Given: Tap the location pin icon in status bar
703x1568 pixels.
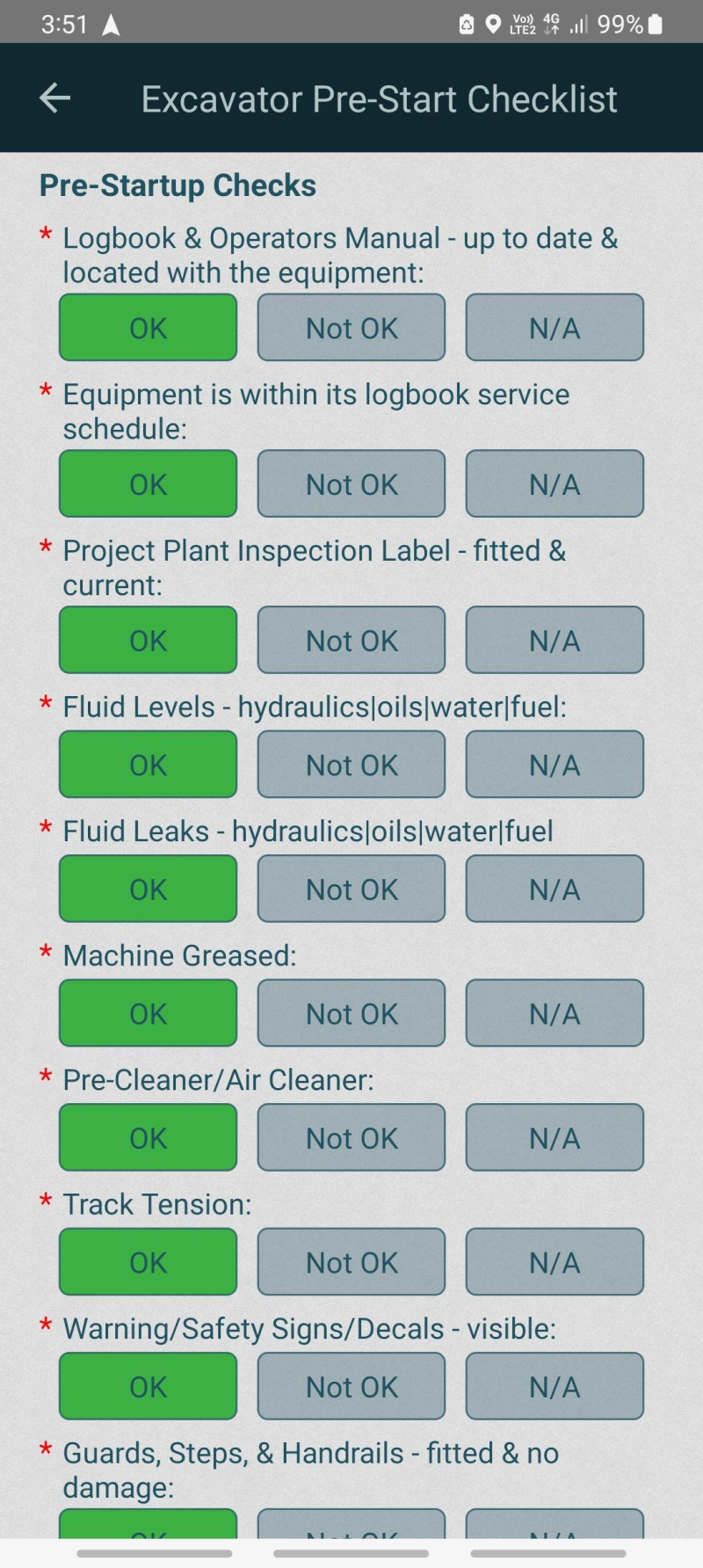Looking at the screenshot, I should tap(493, 24).
